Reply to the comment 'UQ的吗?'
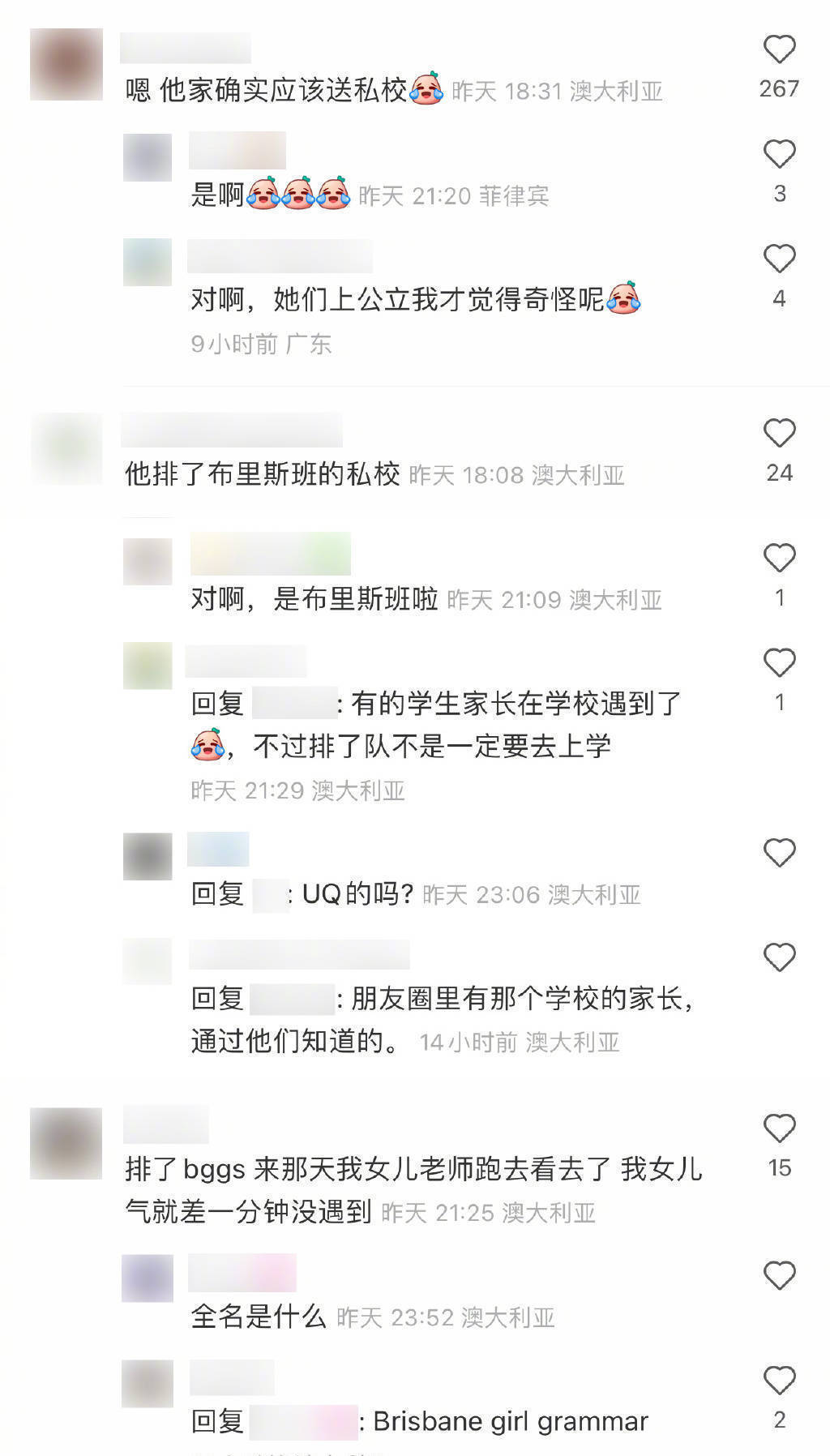This screenshot has height=1456, width=830. [357, 894]
